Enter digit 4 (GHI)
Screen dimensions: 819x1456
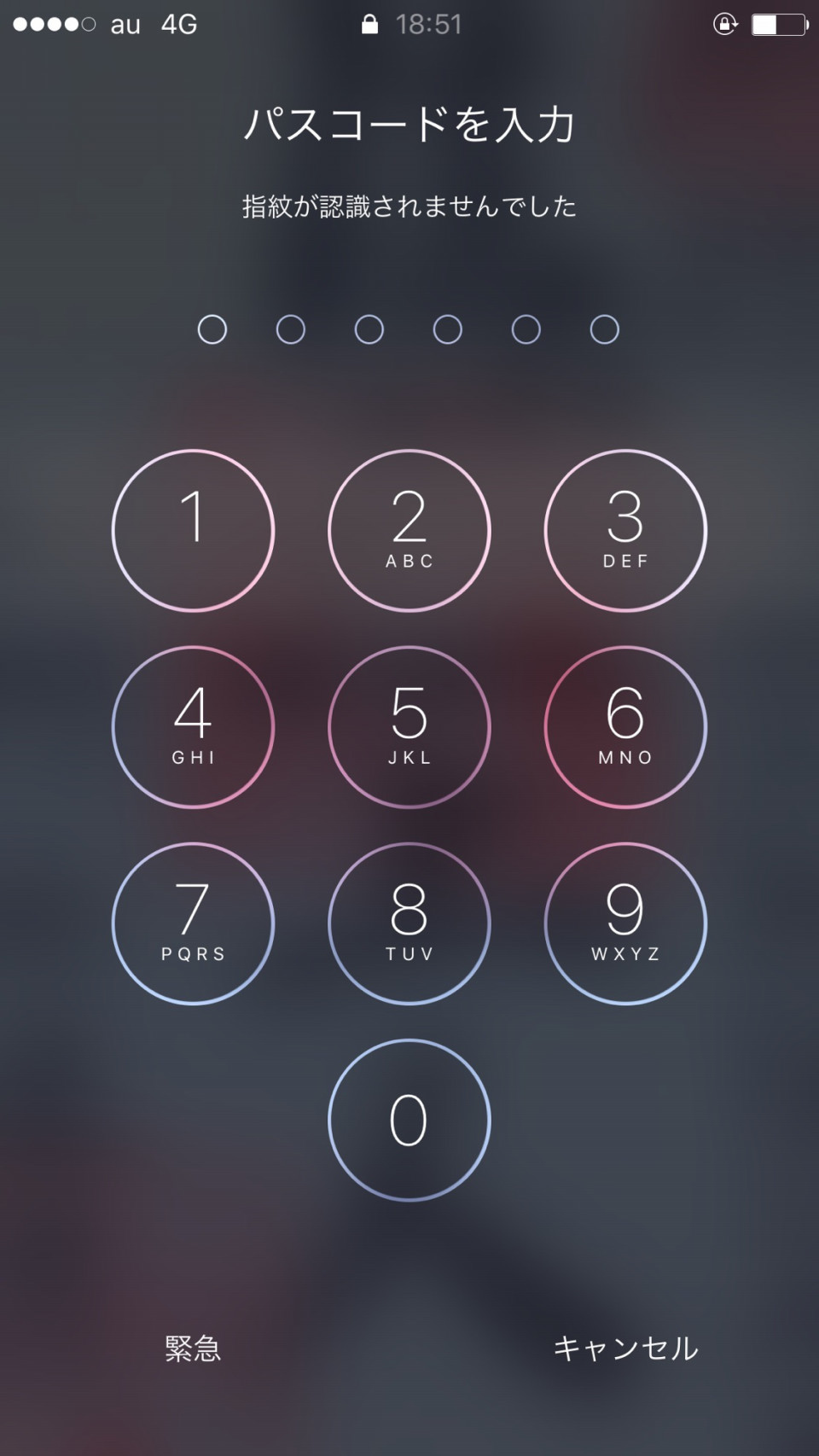click(x=193, y=726)
